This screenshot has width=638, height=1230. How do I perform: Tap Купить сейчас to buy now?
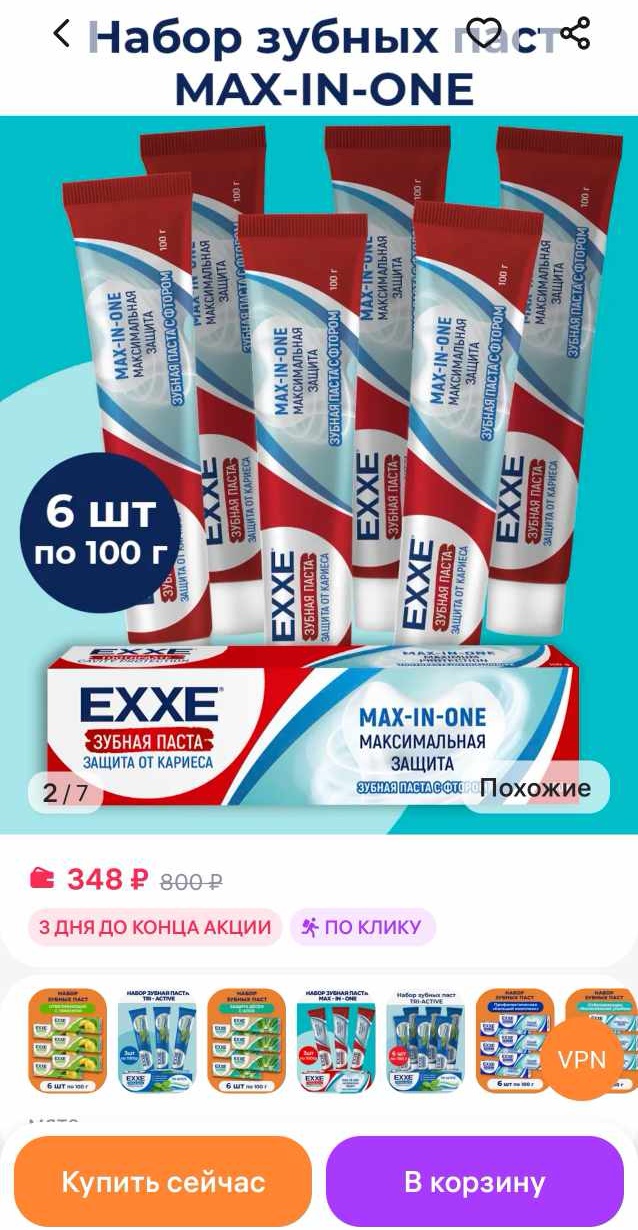coord(163,1183)
